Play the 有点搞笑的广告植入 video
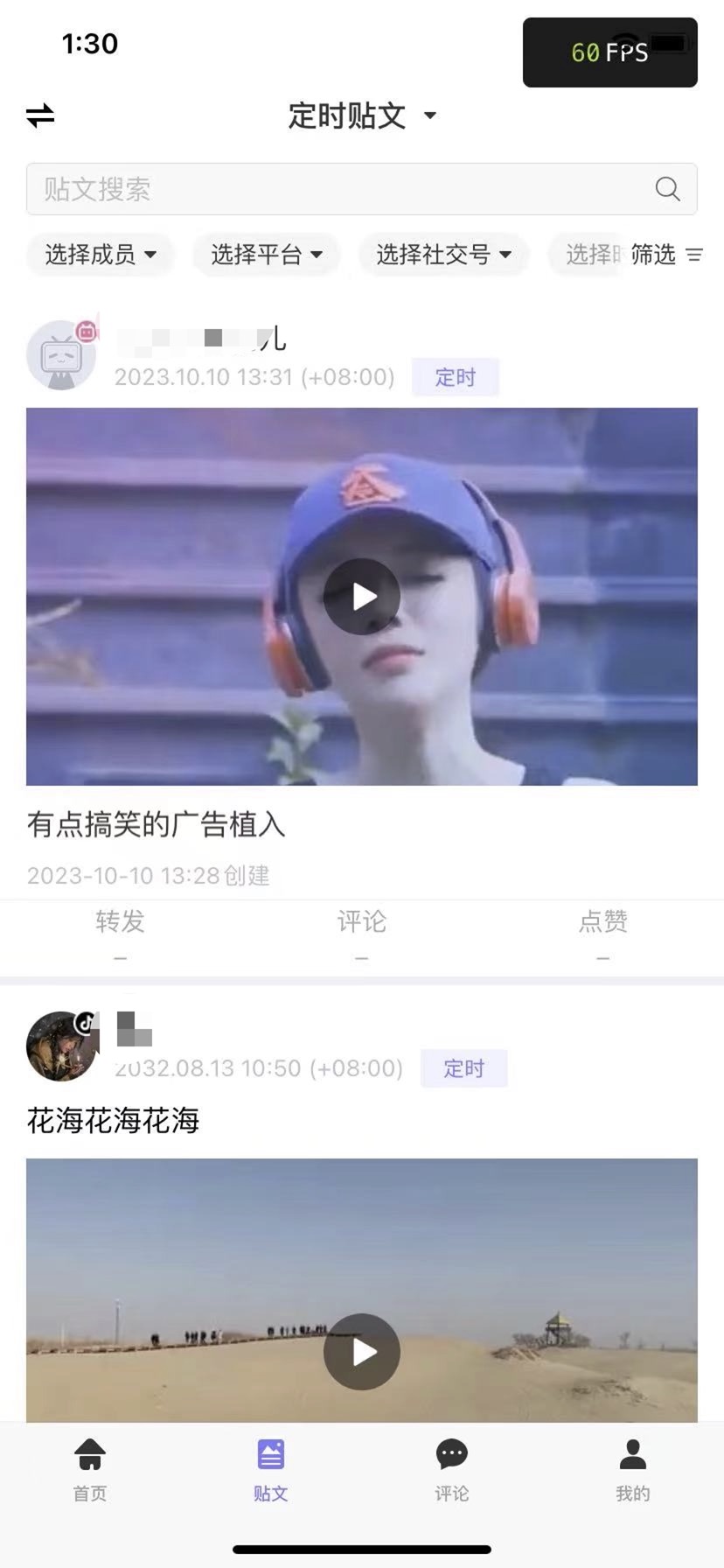The image size is (724, 1568). (362, 597)
